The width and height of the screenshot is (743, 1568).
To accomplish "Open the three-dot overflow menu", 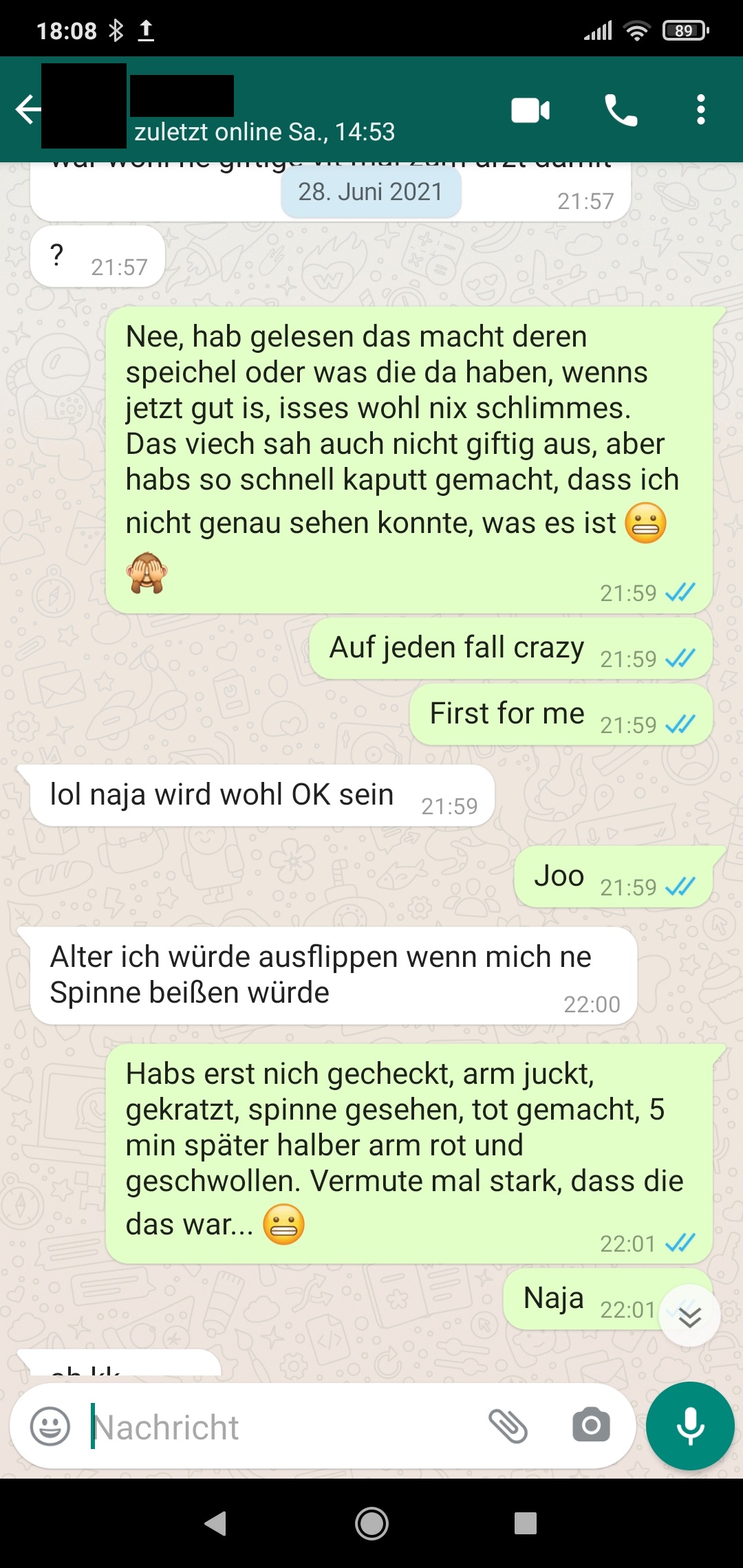I will 700,110.
